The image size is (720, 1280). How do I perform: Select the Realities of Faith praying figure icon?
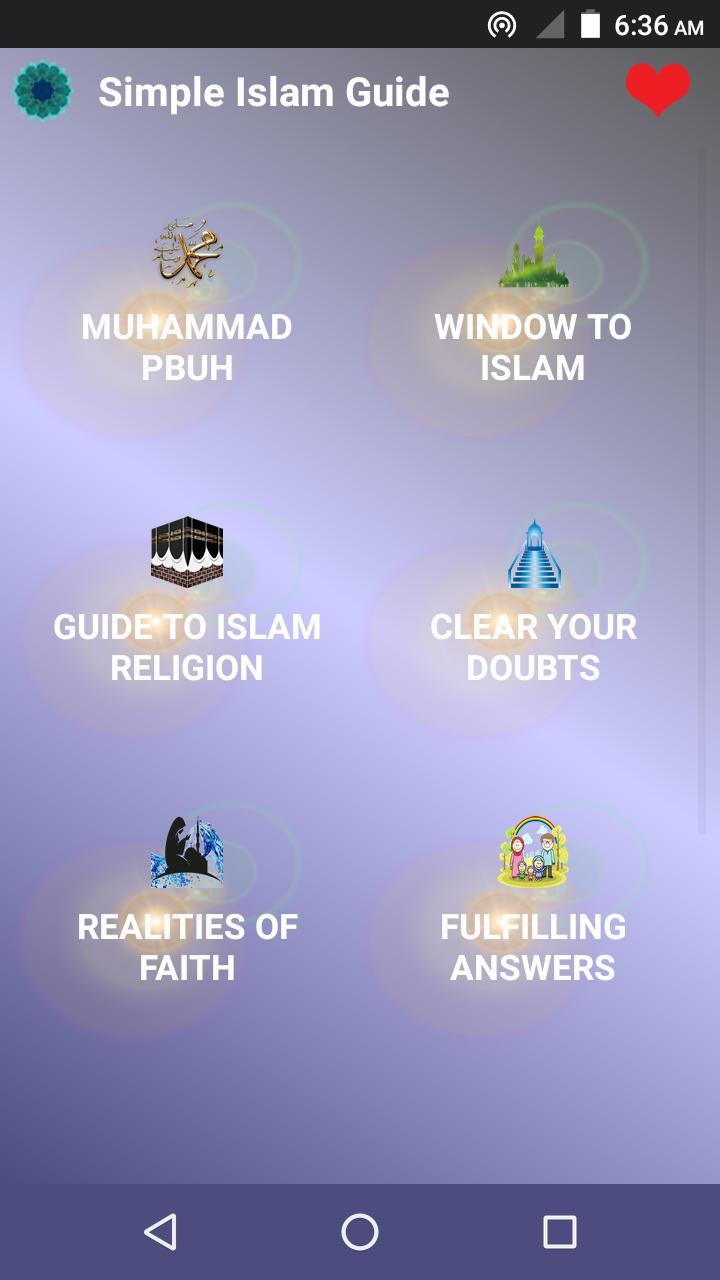188,853
